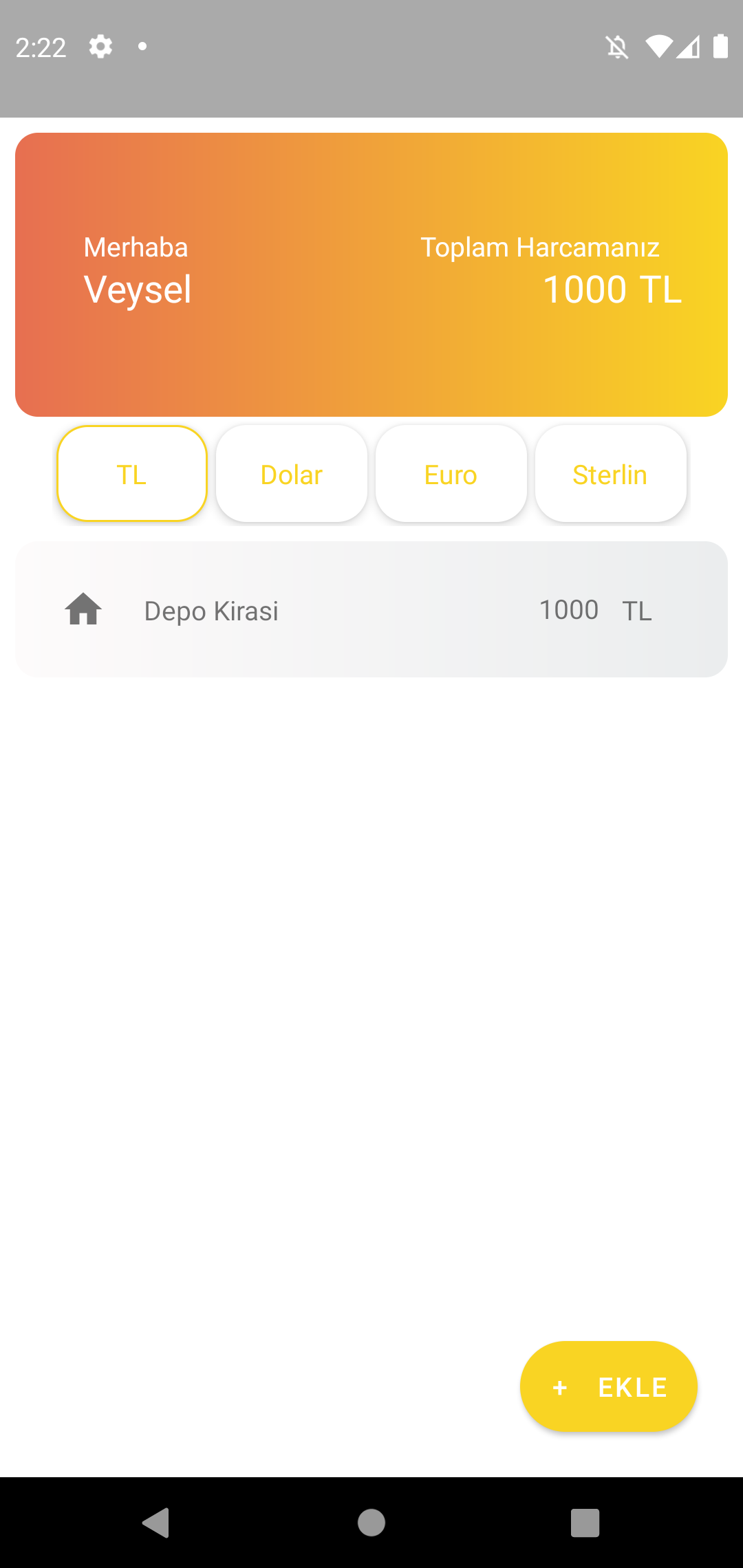Enable the Euro currency filter
The width and height of the screenshot is (743, 1568).
pyautogui.click(x=451, y=473)
